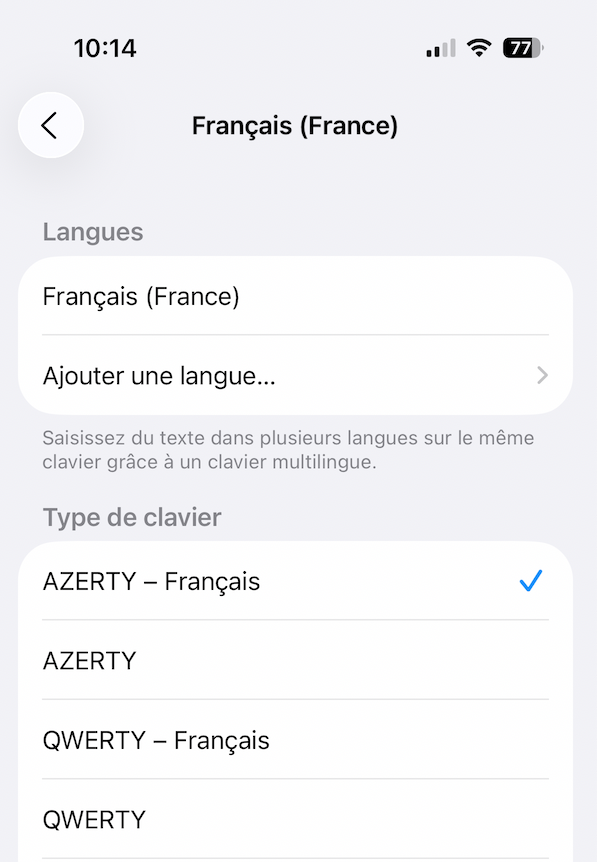Go back using the arrow button
The width and height of the screenshot is (600, 862).
tap(50, 125)
